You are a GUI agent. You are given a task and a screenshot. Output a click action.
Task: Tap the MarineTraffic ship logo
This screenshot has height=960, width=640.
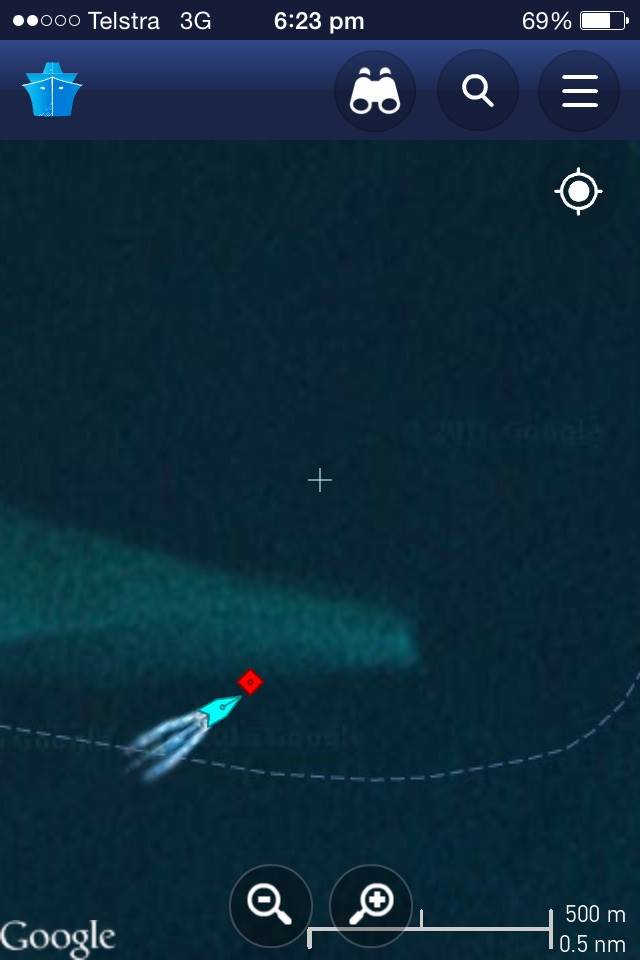52,91
